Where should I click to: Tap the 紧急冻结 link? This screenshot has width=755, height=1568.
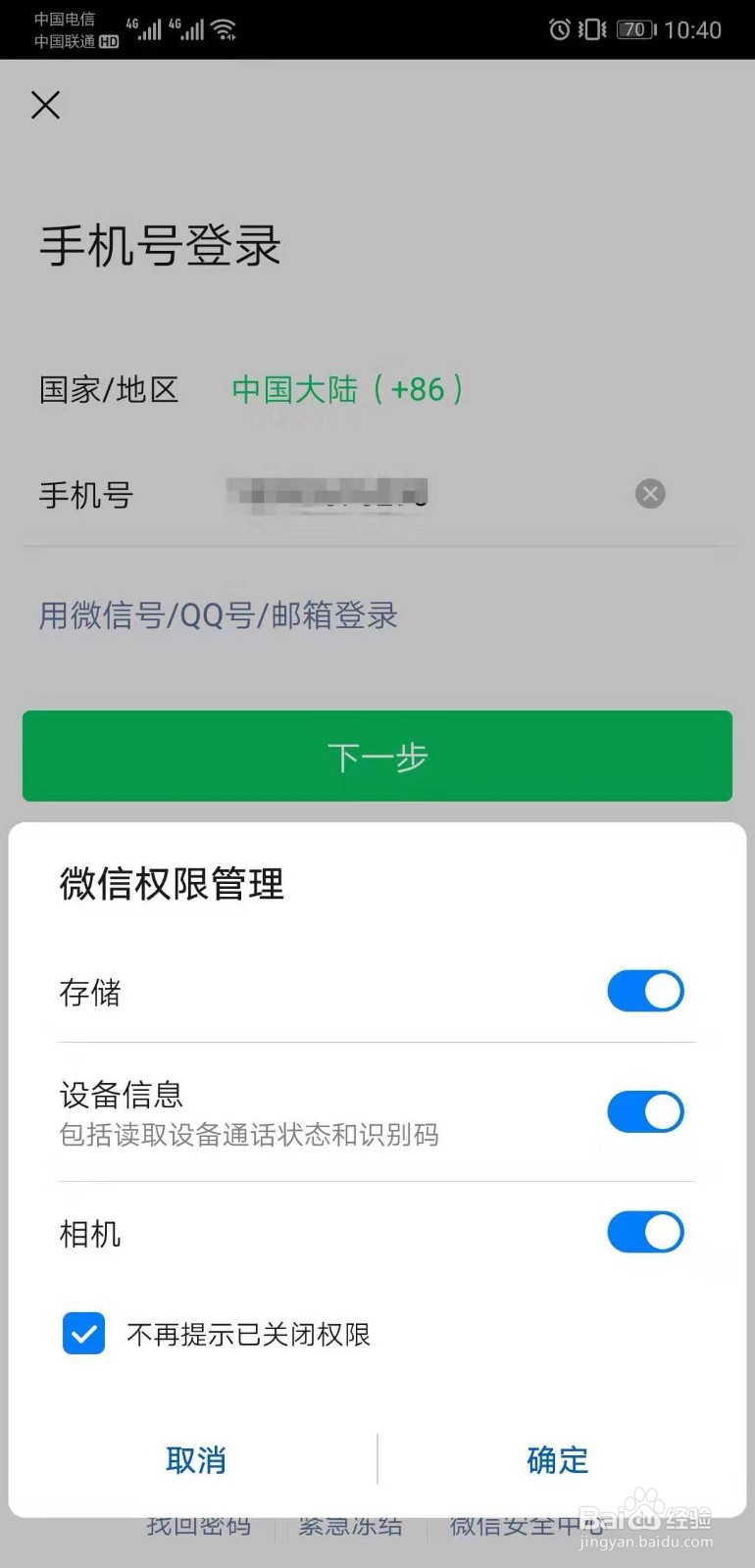click(350, 1525)
